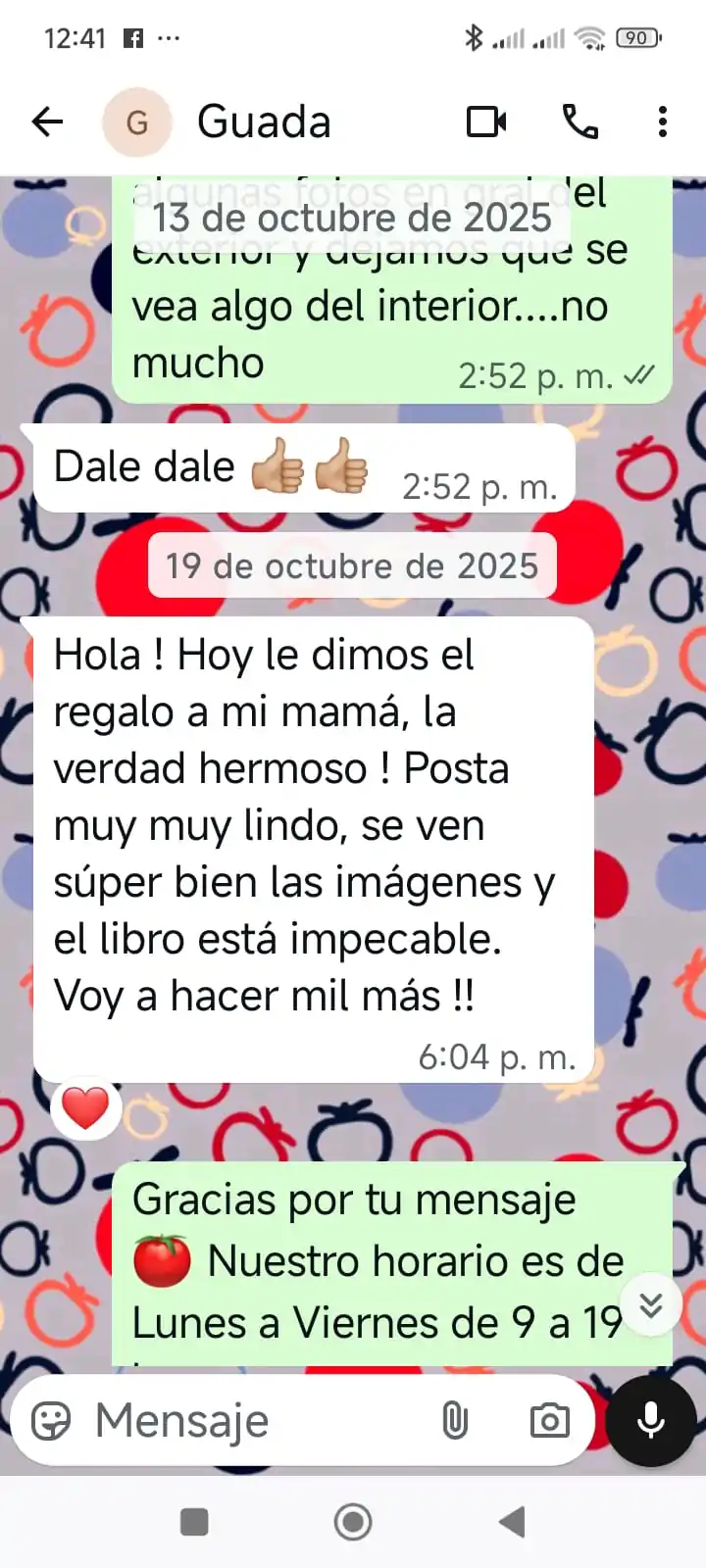Tap the voice message microphone
Image resolution: width=706 pixels, height=1568 pixels.
[x=651, y=1420]
